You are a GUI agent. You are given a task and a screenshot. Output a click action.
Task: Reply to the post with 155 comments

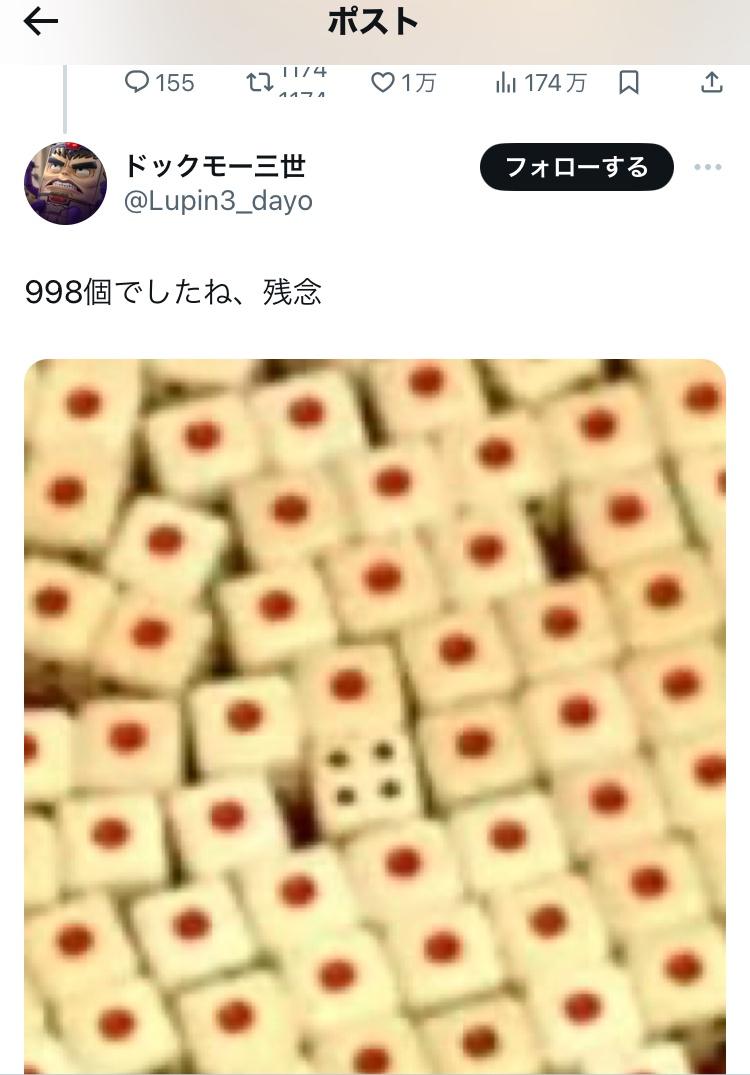pos(137,83)
